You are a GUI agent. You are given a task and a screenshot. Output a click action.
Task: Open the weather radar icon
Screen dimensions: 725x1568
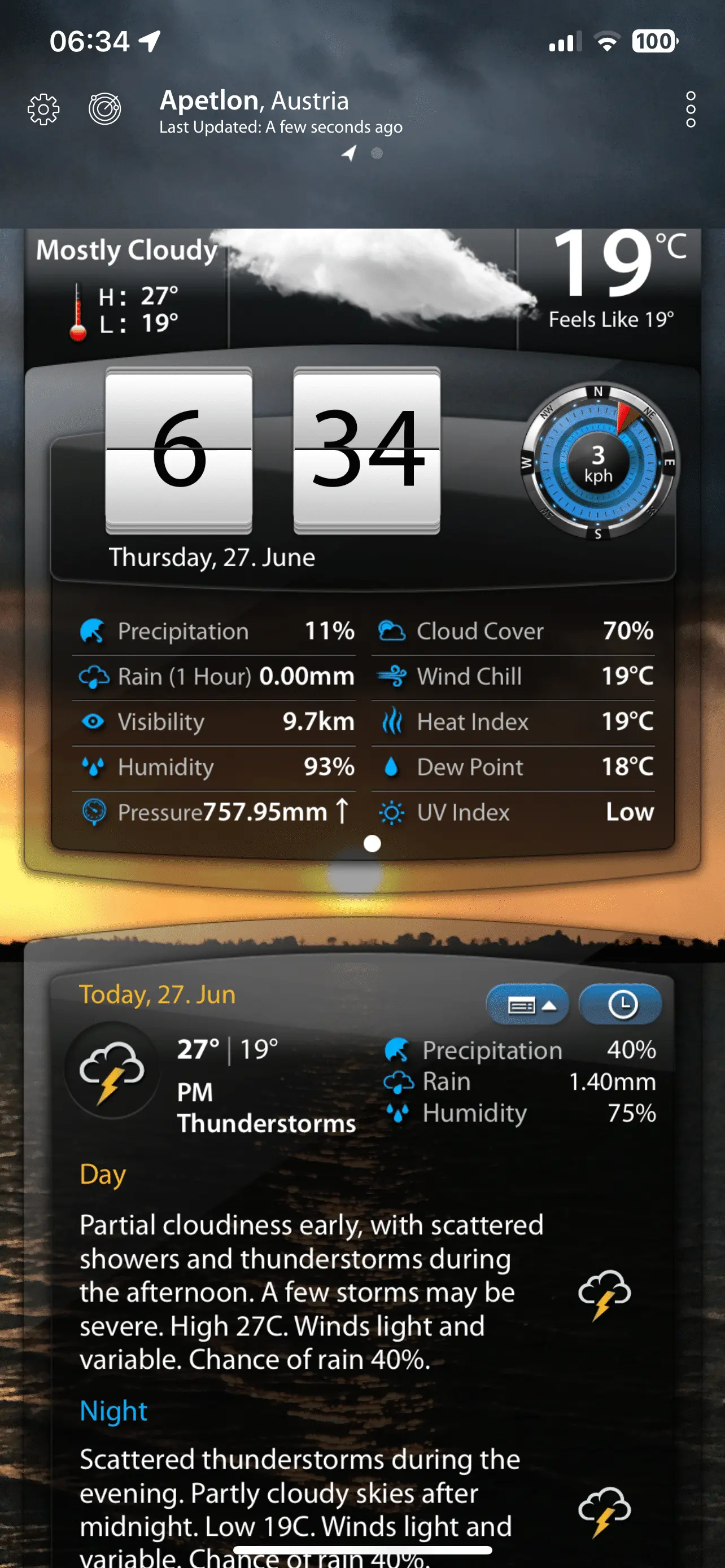(104, 110)
